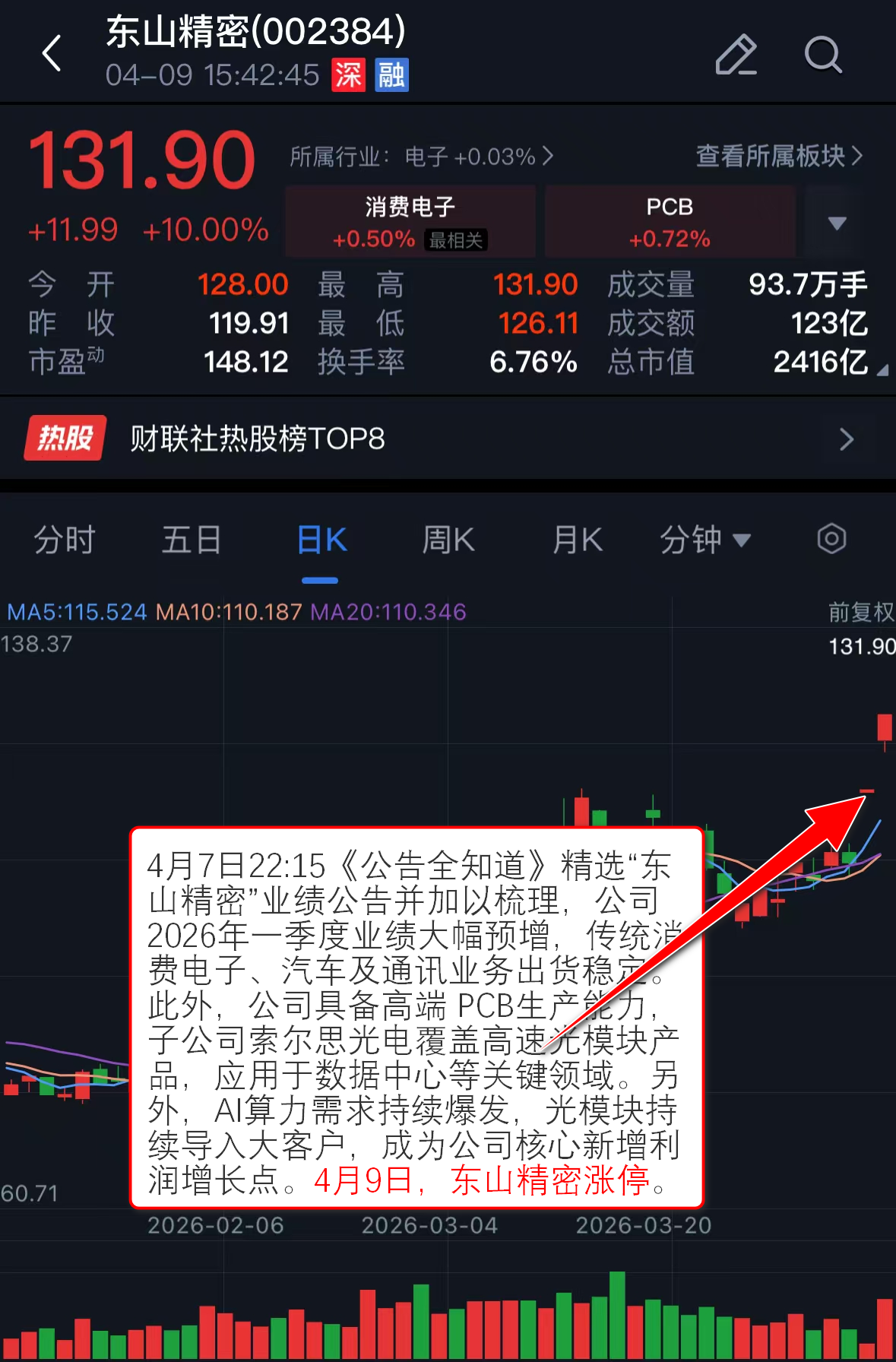896x1362 pixels.
Task: Expand the sector list dropdown arrow
Action: pos(837,223)
